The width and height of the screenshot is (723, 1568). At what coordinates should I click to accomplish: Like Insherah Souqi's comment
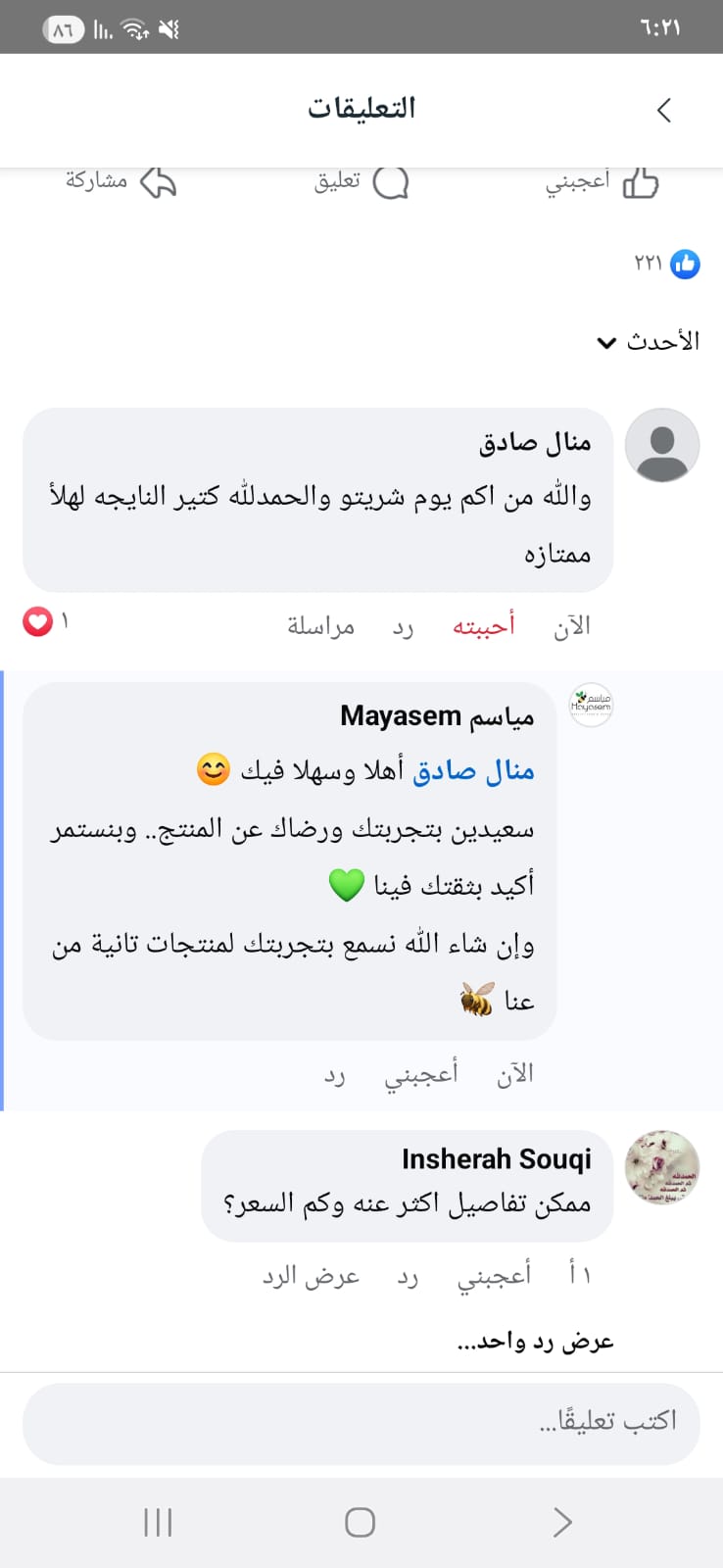coord(494,1274)
